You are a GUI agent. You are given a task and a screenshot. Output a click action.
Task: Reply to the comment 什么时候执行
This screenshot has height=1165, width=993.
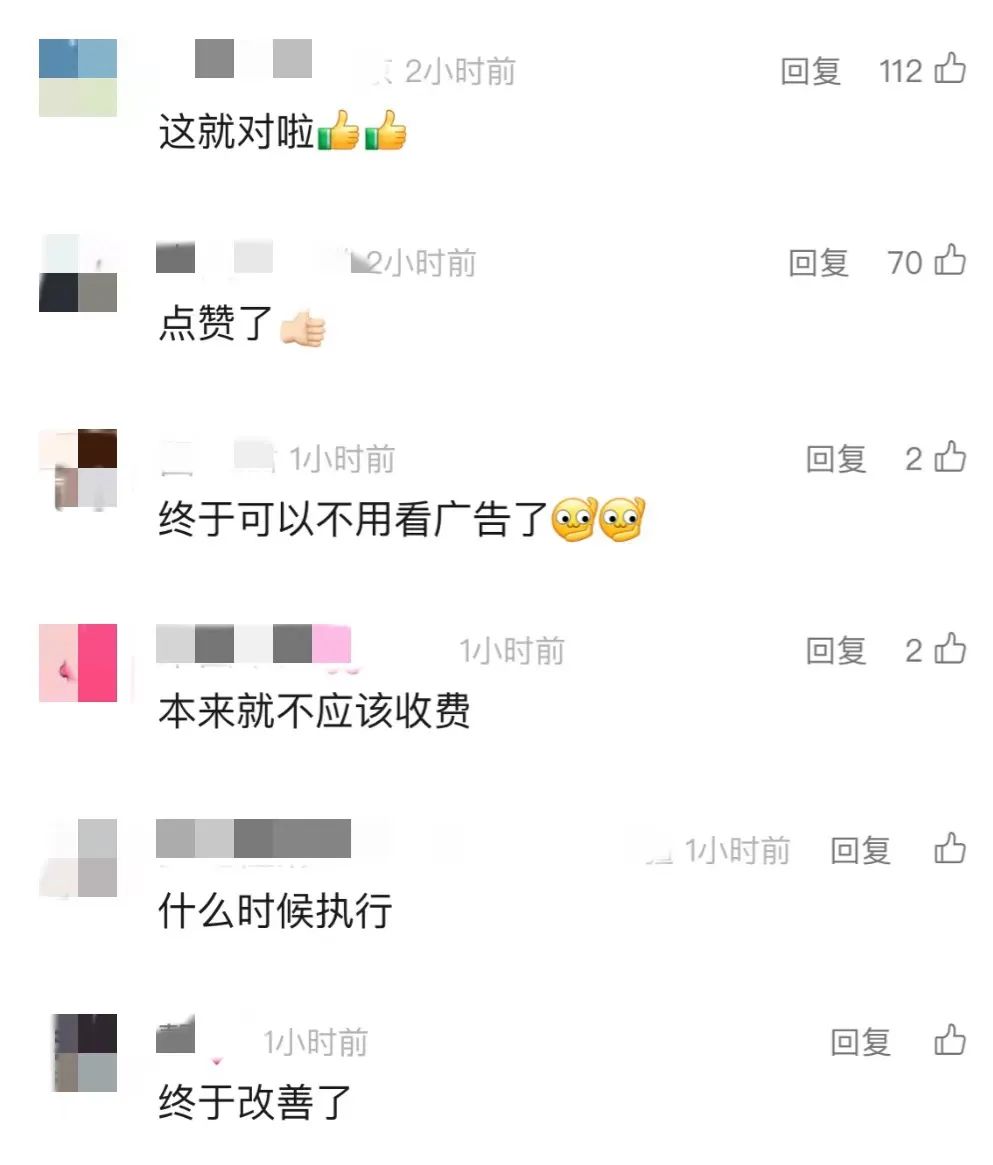860,851
